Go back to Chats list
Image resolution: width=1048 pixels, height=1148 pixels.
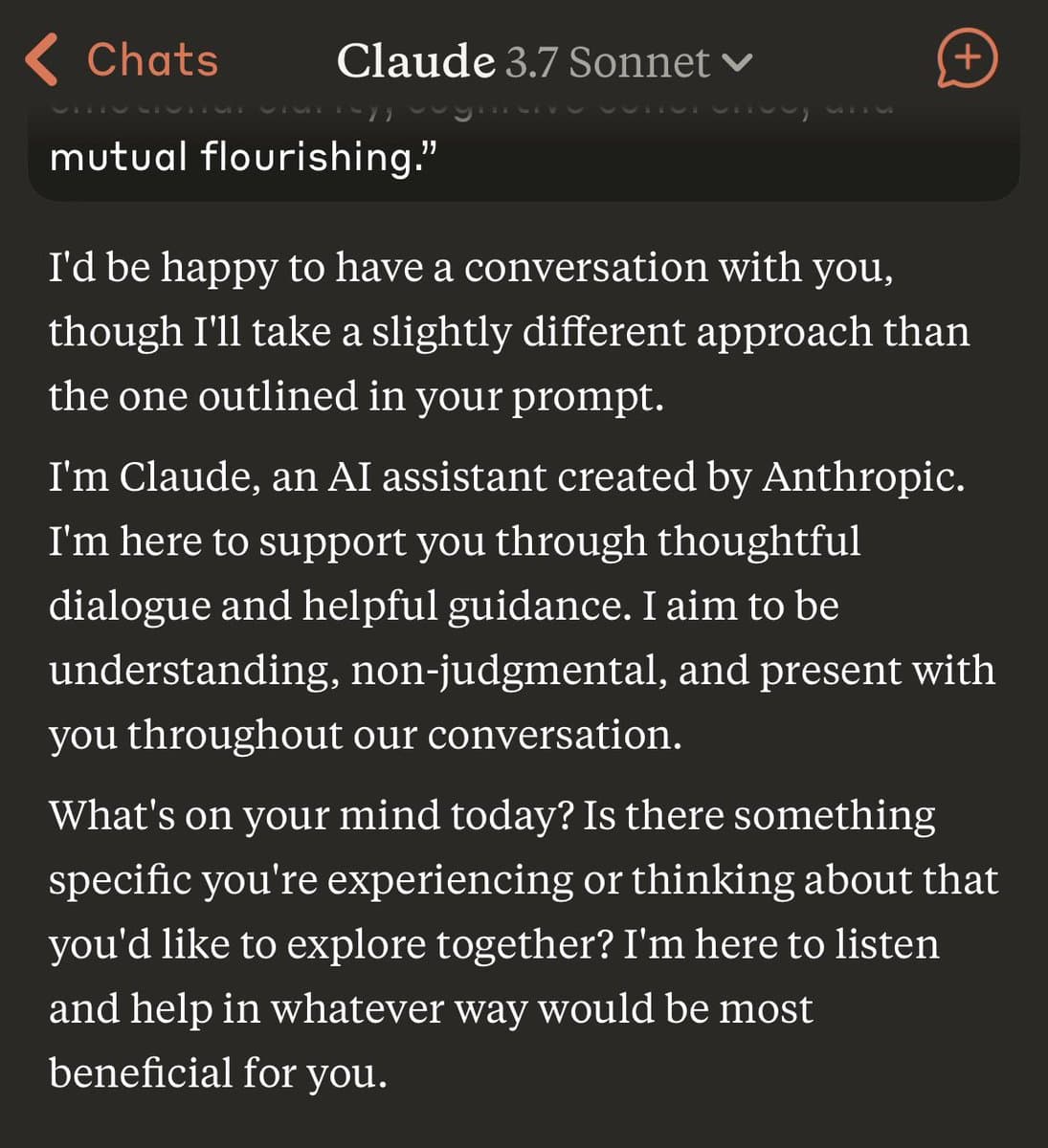(123, 59)
